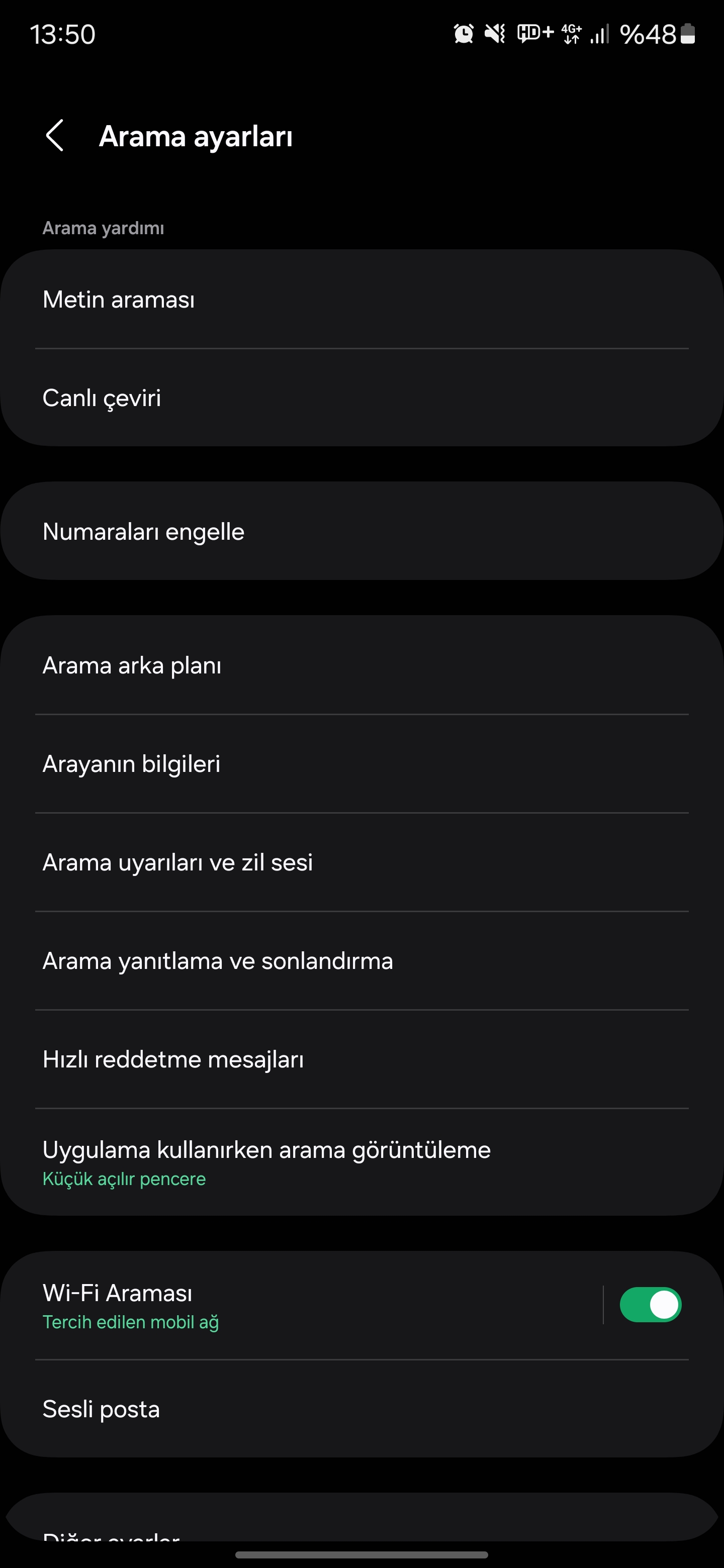Open Hızlı reddetme mesajları
Image resolution: width=724 pixels, height=1568 pixels.
point(361,1060)
